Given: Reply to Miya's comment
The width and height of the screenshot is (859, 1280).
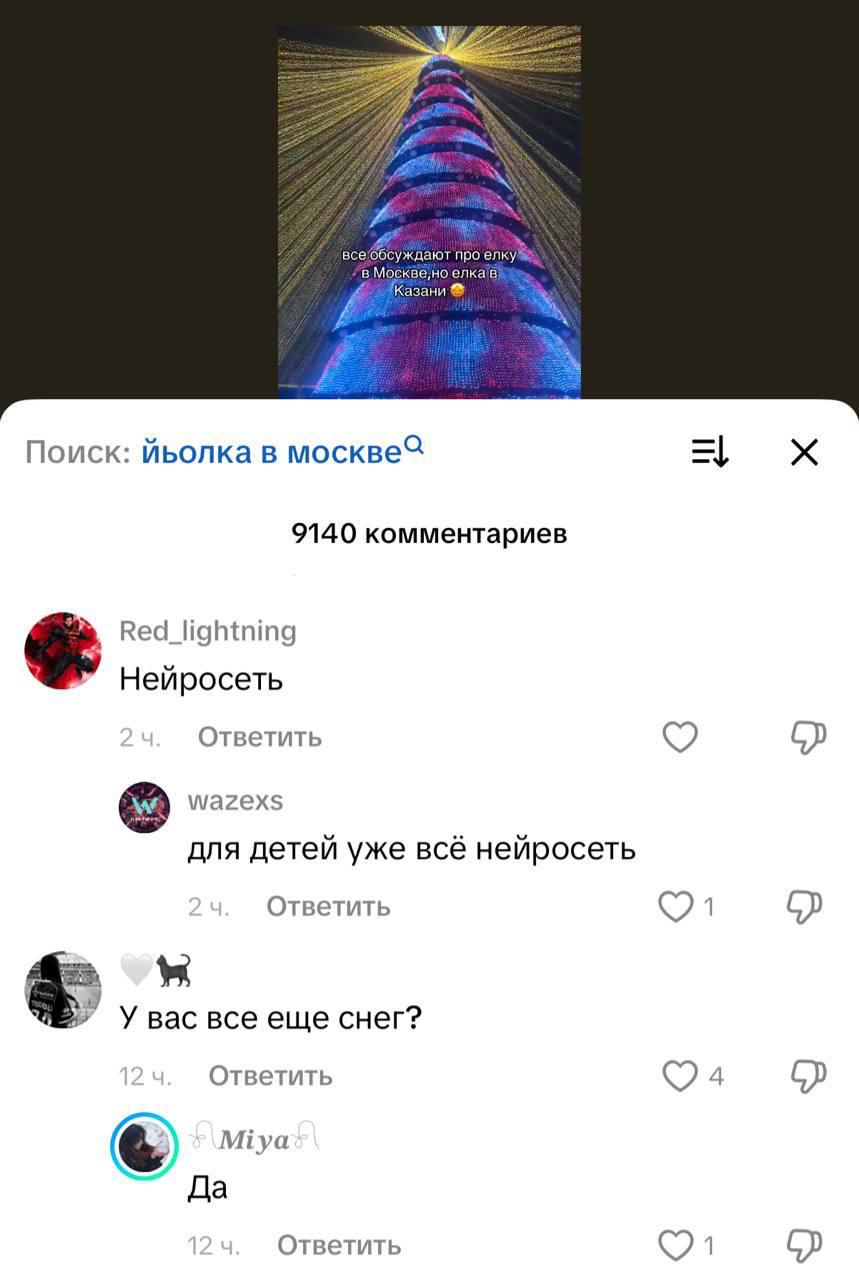Looking at the screenshot, I should (339, 1245).
